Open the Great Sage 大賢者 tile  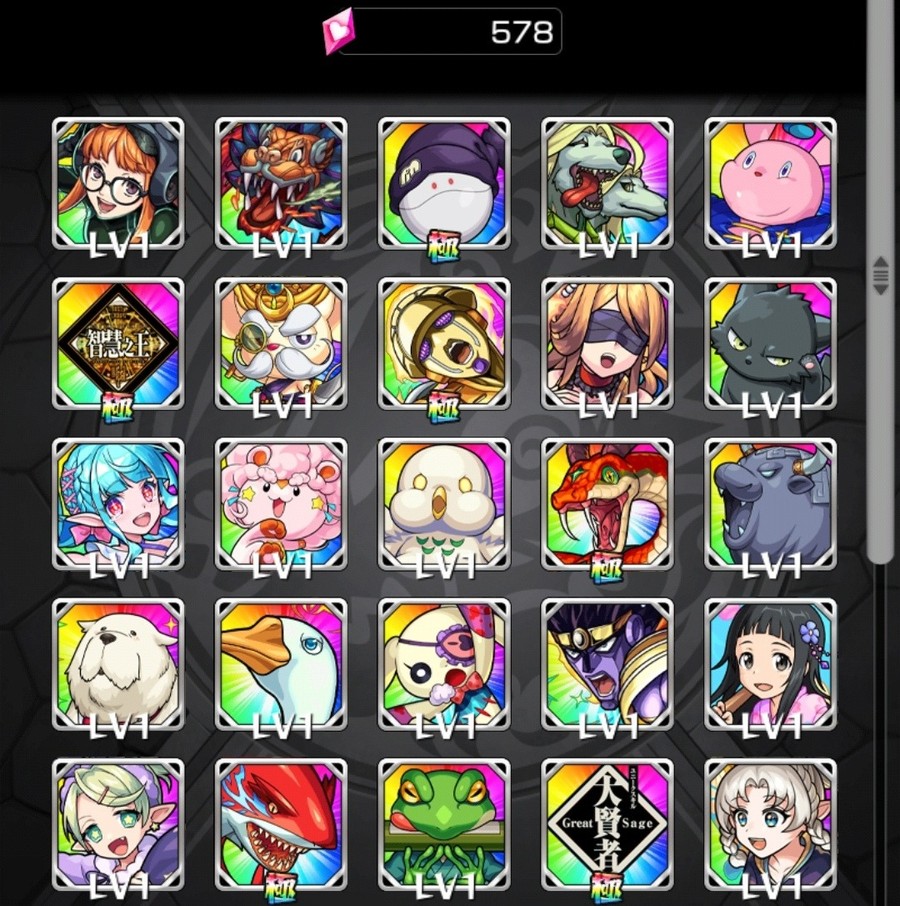[x=607, y=823]
